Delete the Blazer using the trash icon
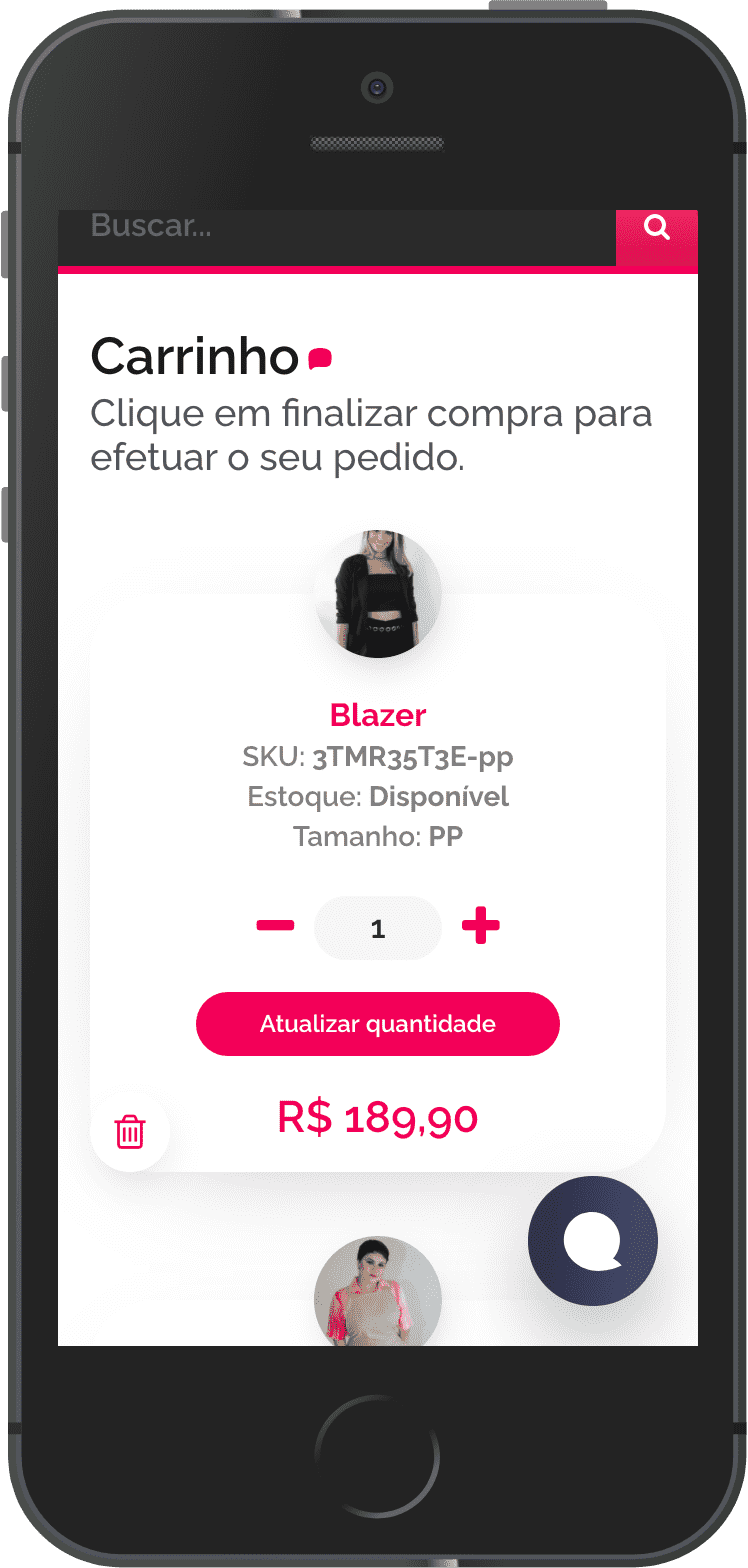Image resolution: width=748 pixels, height=1568 pixels. pyautogui.click(x=130, y=1132)
